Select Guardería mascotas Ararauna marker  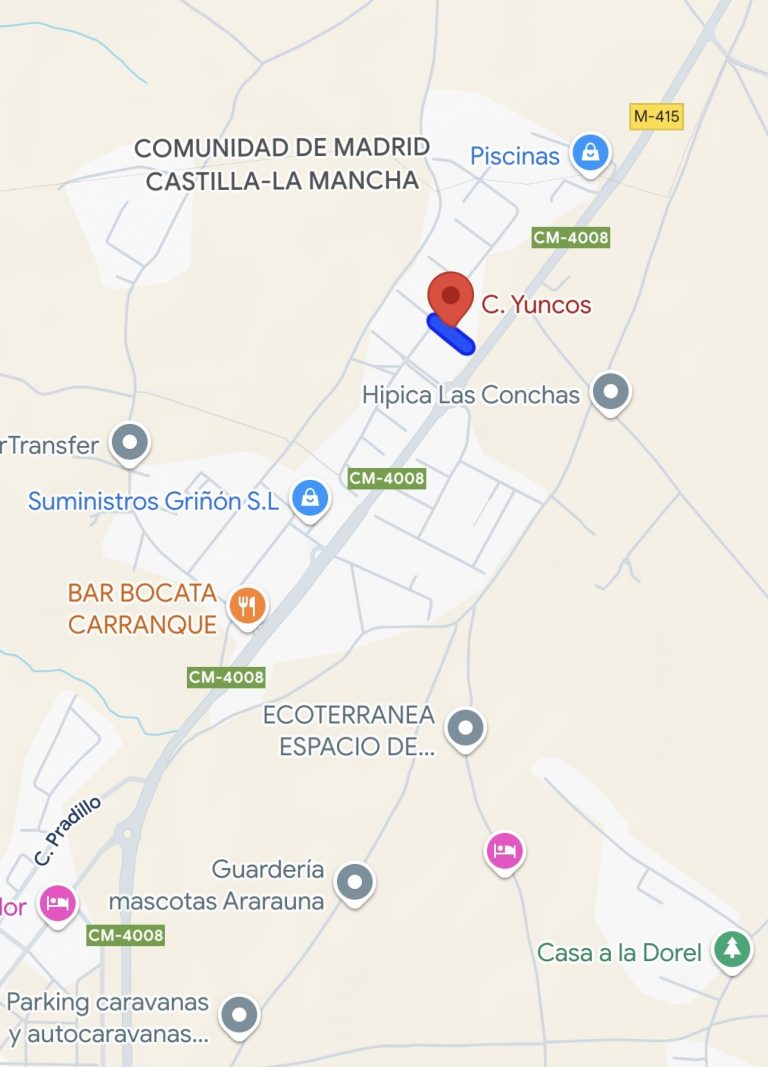point(354,883)
